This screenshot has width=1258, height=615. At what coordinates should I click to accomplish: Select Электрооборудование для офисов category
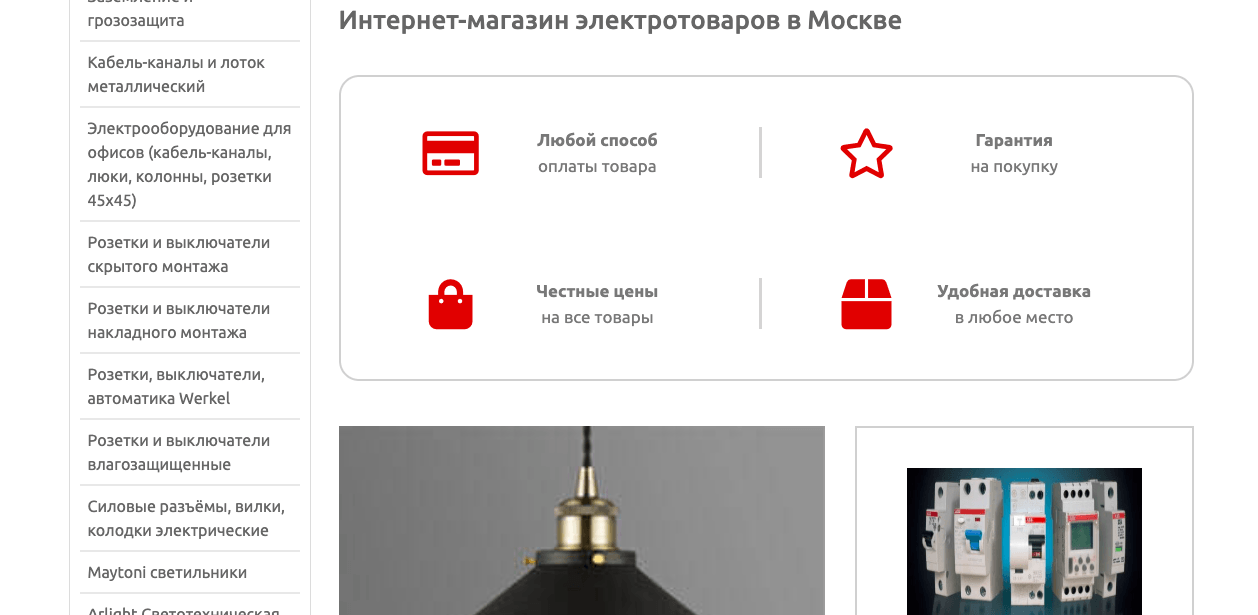[189, 164]
